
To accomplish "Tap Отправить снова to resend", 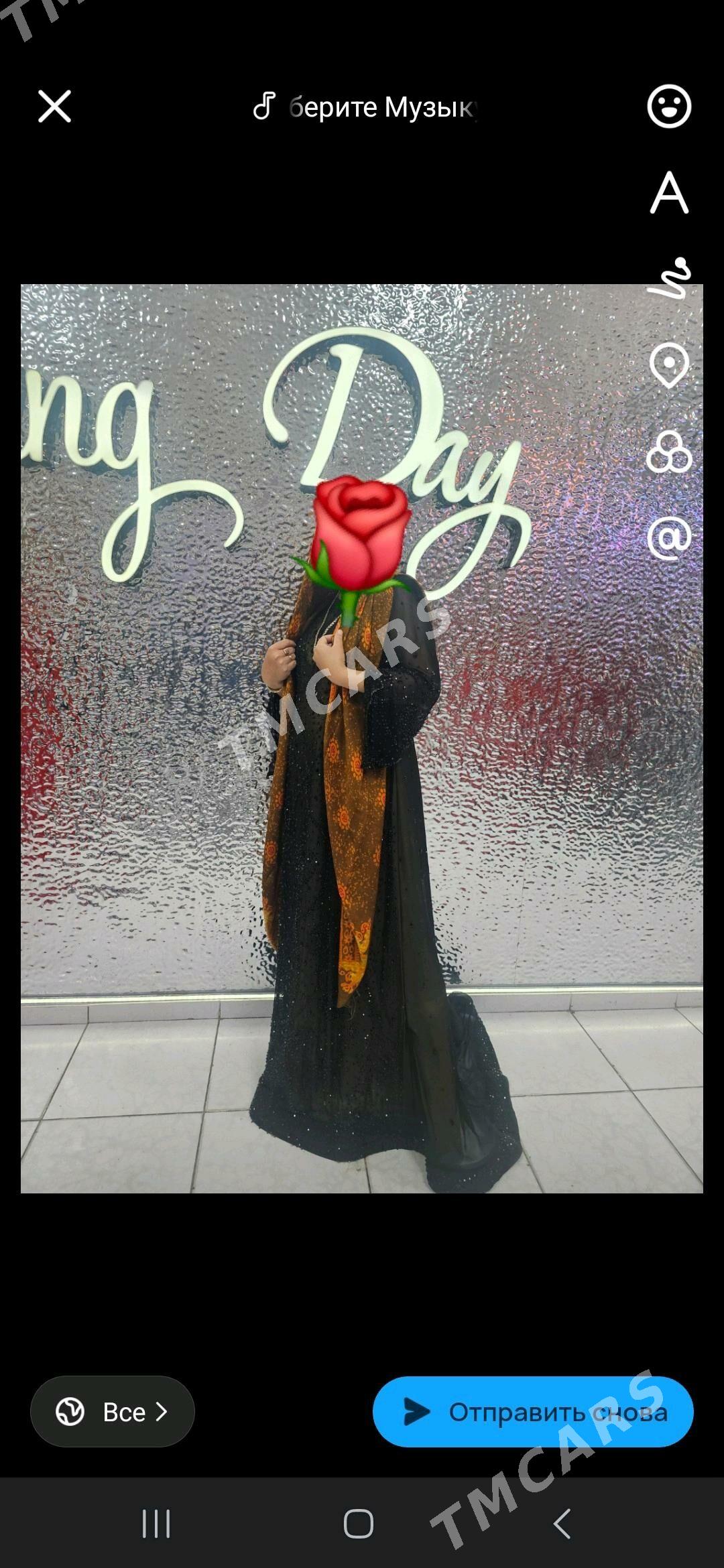I will [x=533, y=1411].
